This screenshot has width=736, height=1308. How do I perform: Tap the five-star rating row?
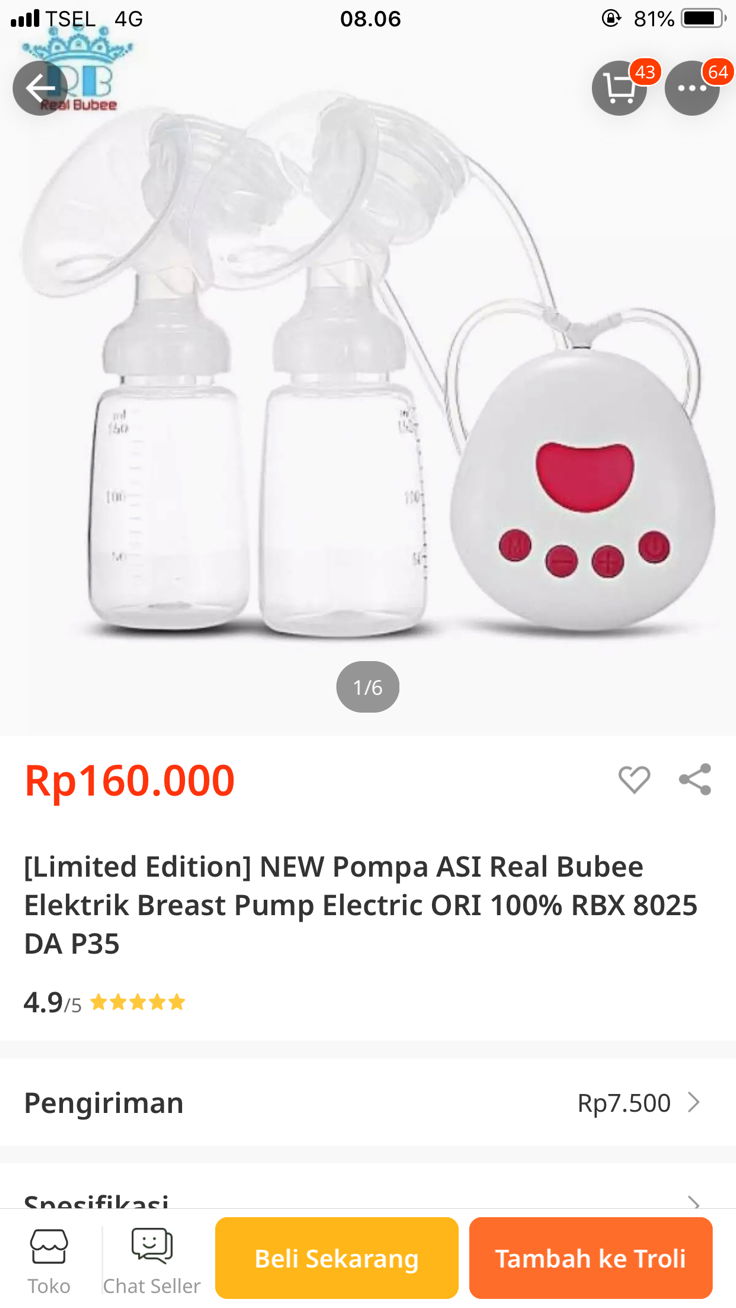click(137, 1001)
